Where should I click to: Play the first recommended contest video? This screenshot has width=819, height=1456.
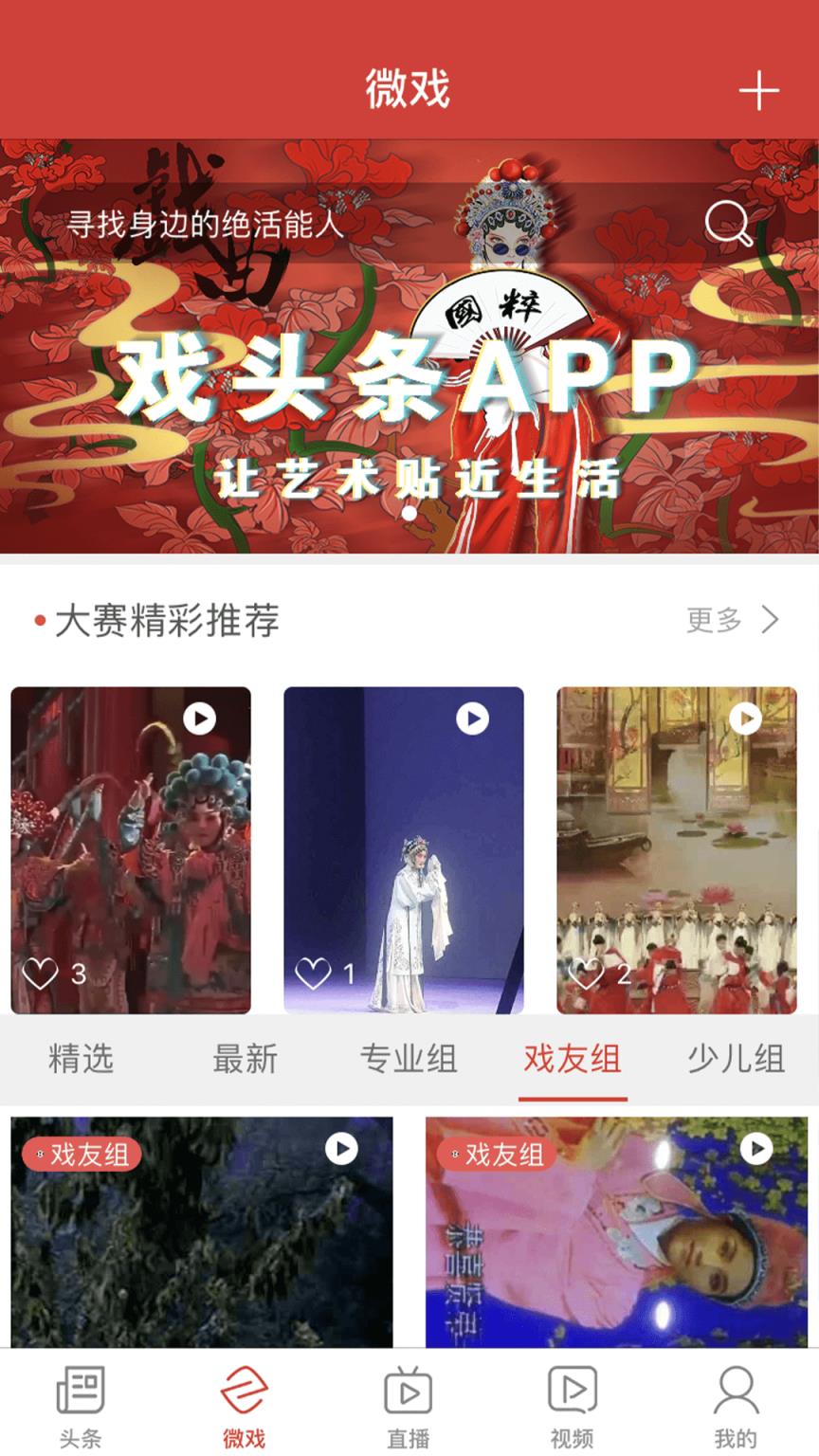[199, 719]
